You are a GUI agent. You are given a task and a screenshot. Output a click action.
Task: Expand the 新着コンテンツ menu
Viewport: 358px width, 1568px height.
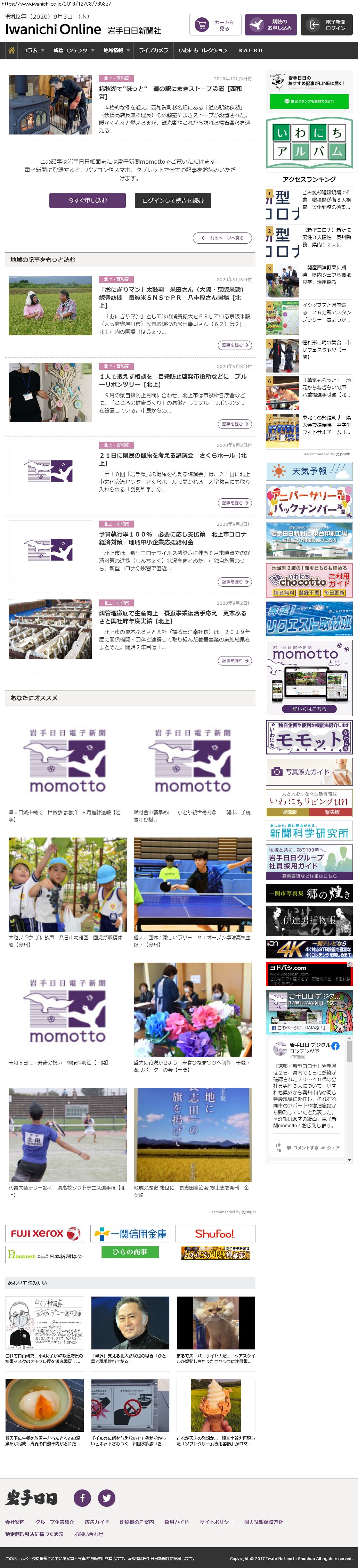73,50
